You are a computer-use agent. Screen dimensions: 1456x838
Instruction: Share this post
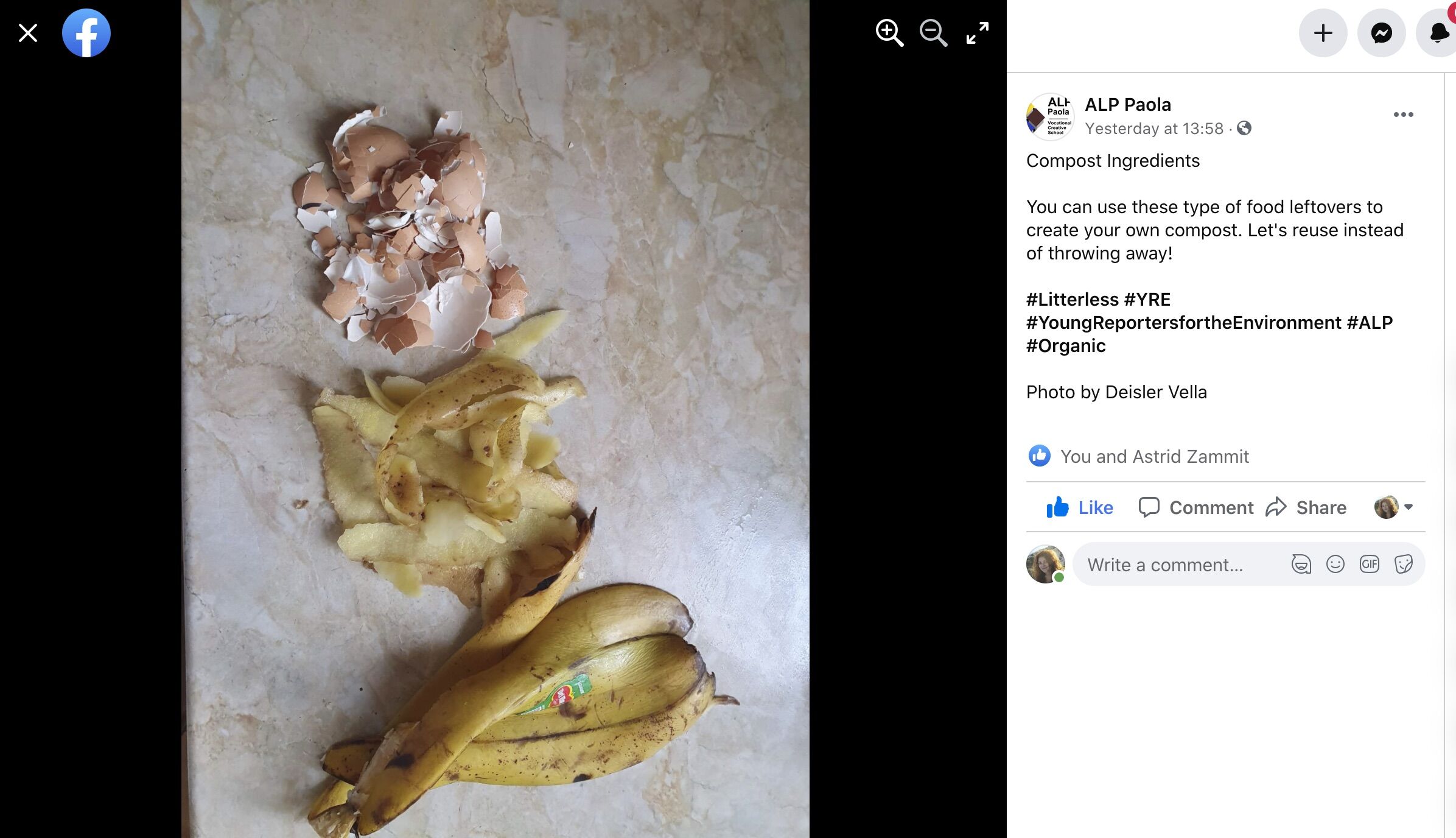(x=1306, y=507)
